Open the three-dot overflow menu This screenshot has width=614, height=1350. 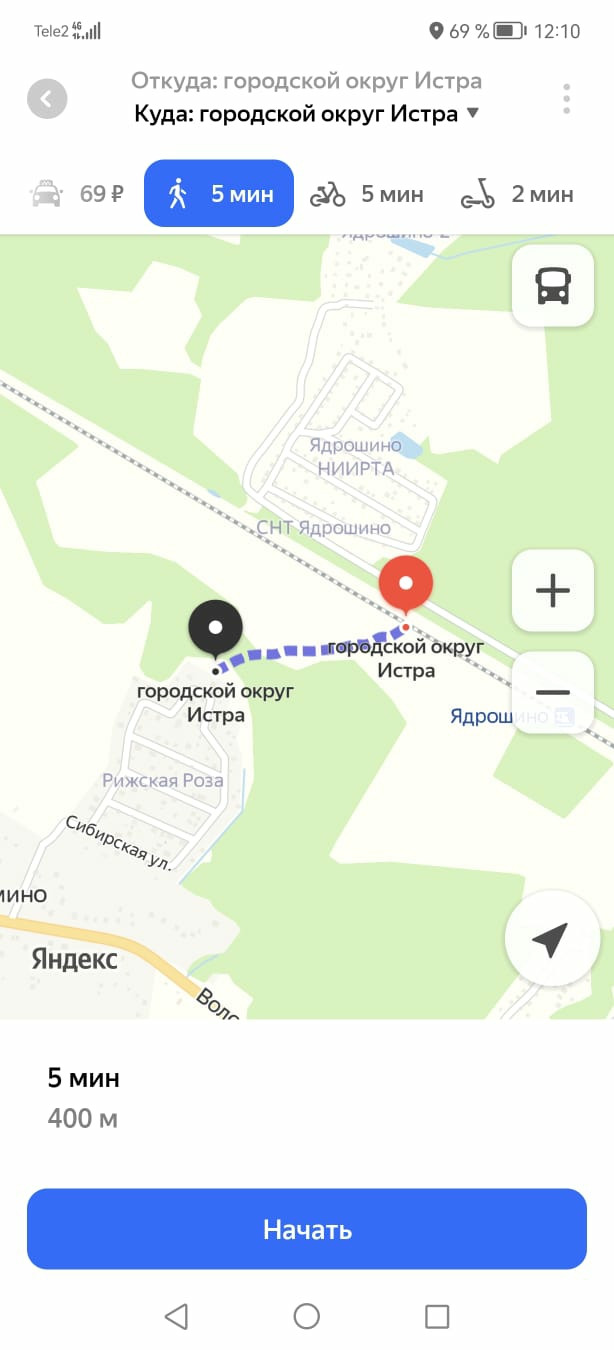pos(566,99)
